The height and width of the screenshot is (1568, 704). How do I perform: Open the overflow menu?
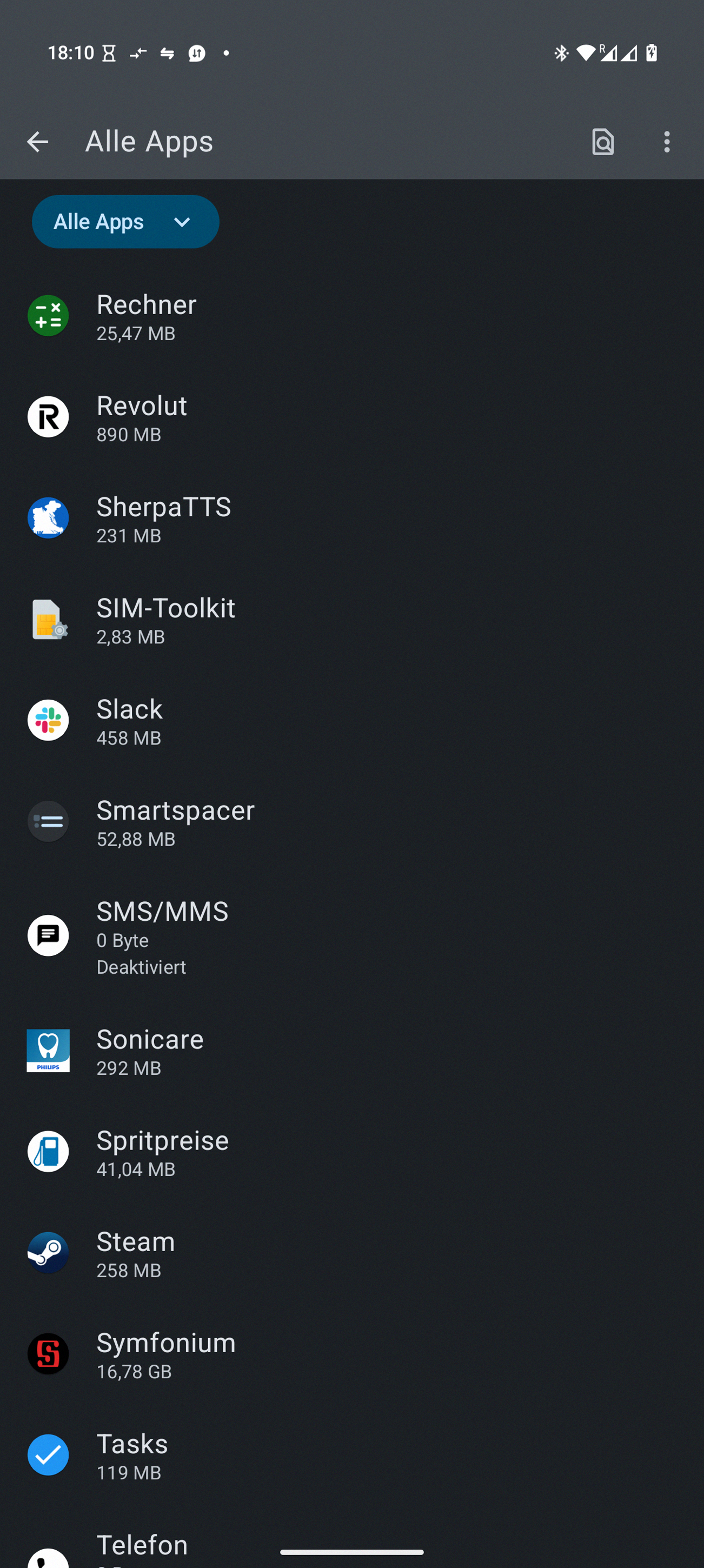tap(667, 142)
